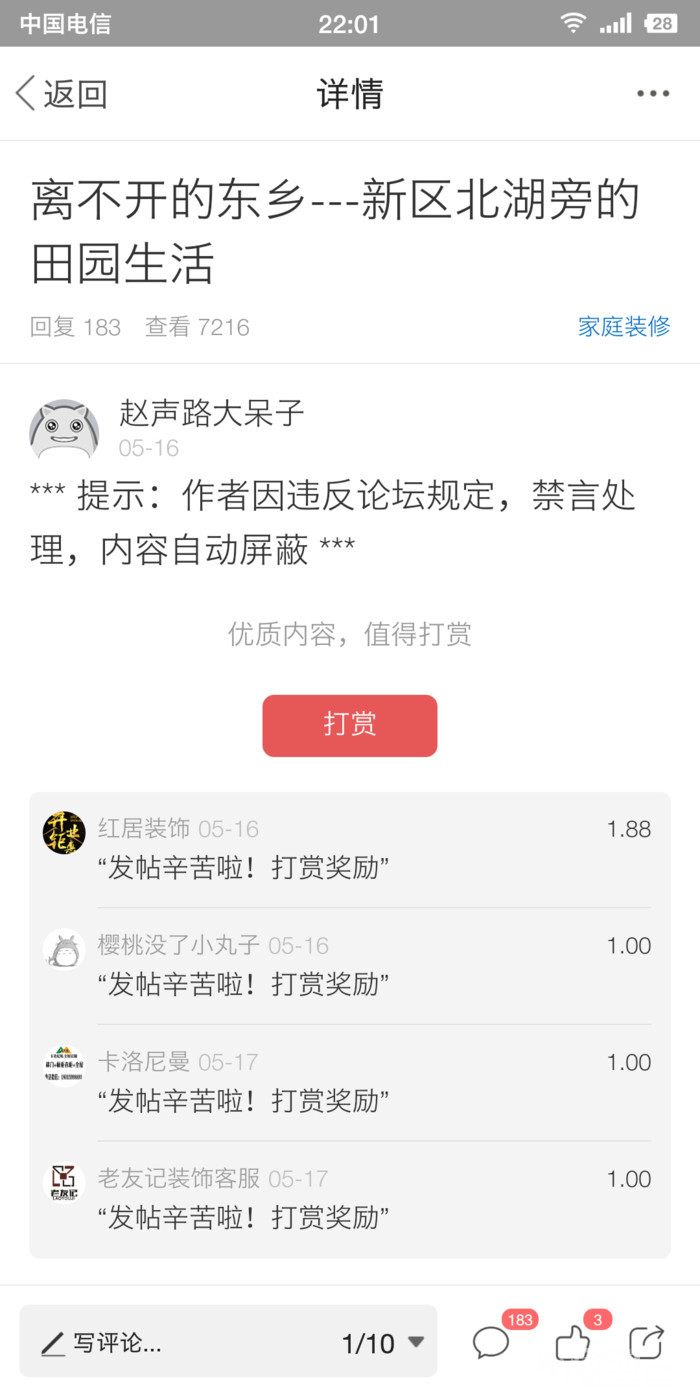Open the reward entry from 卡洛尼曼

tap(349, 1082)
